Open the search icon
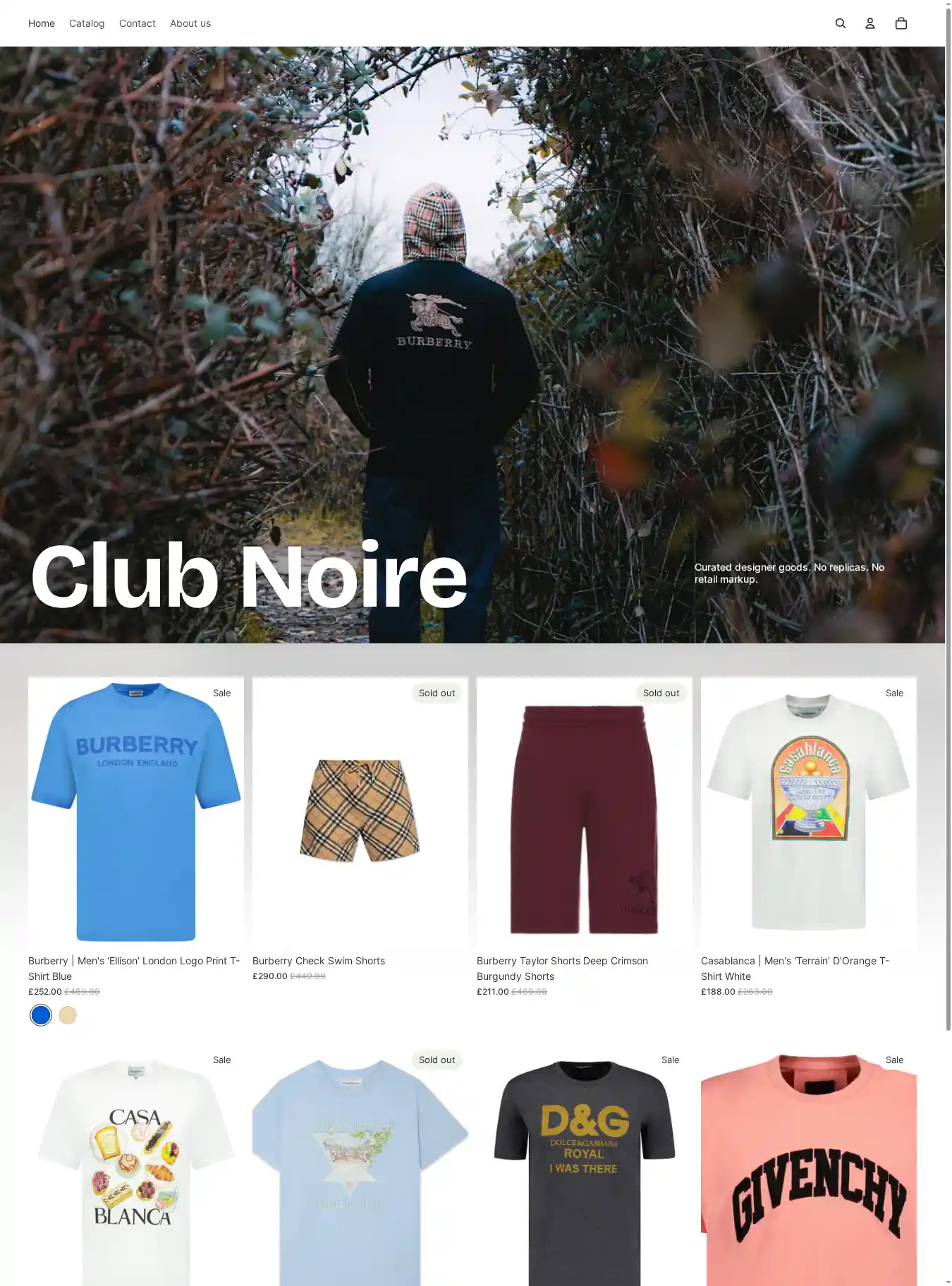The width and height of the screenshot is (952, 1286). point(840,23)
